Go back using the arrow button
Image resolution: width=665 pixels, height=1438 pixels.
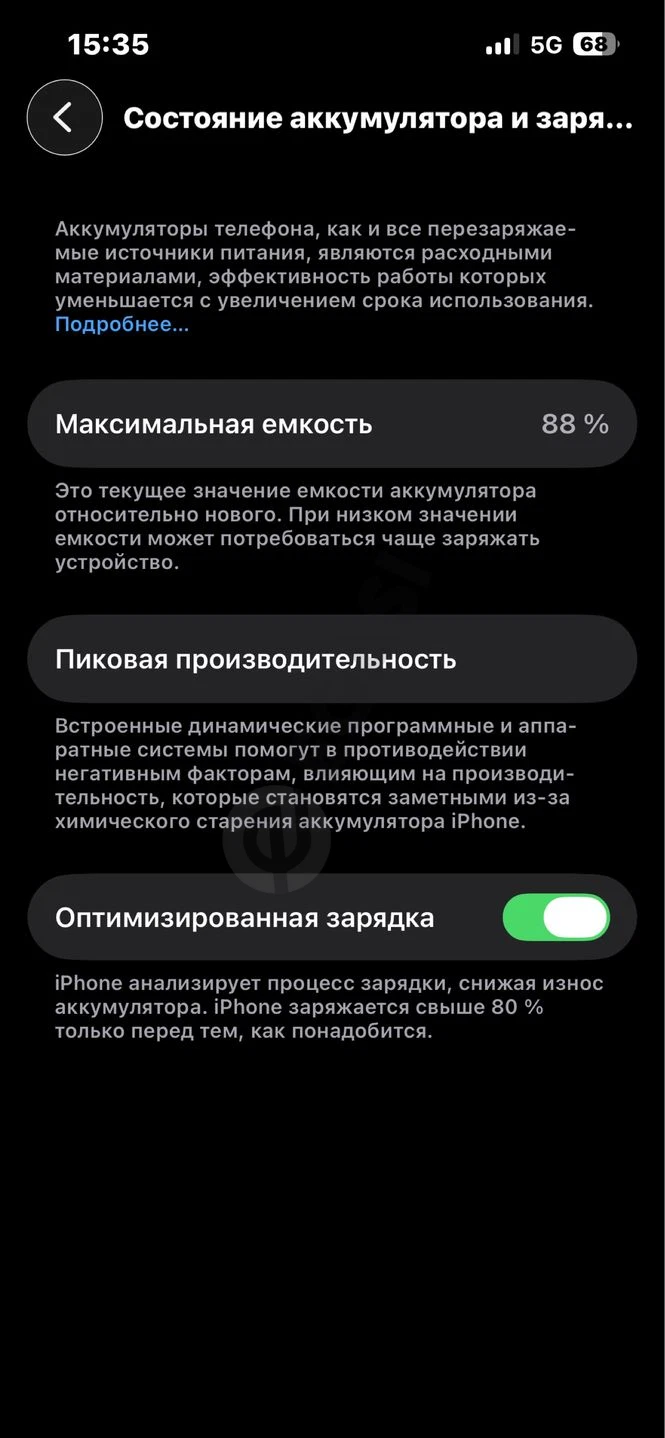tap(64, 118)
